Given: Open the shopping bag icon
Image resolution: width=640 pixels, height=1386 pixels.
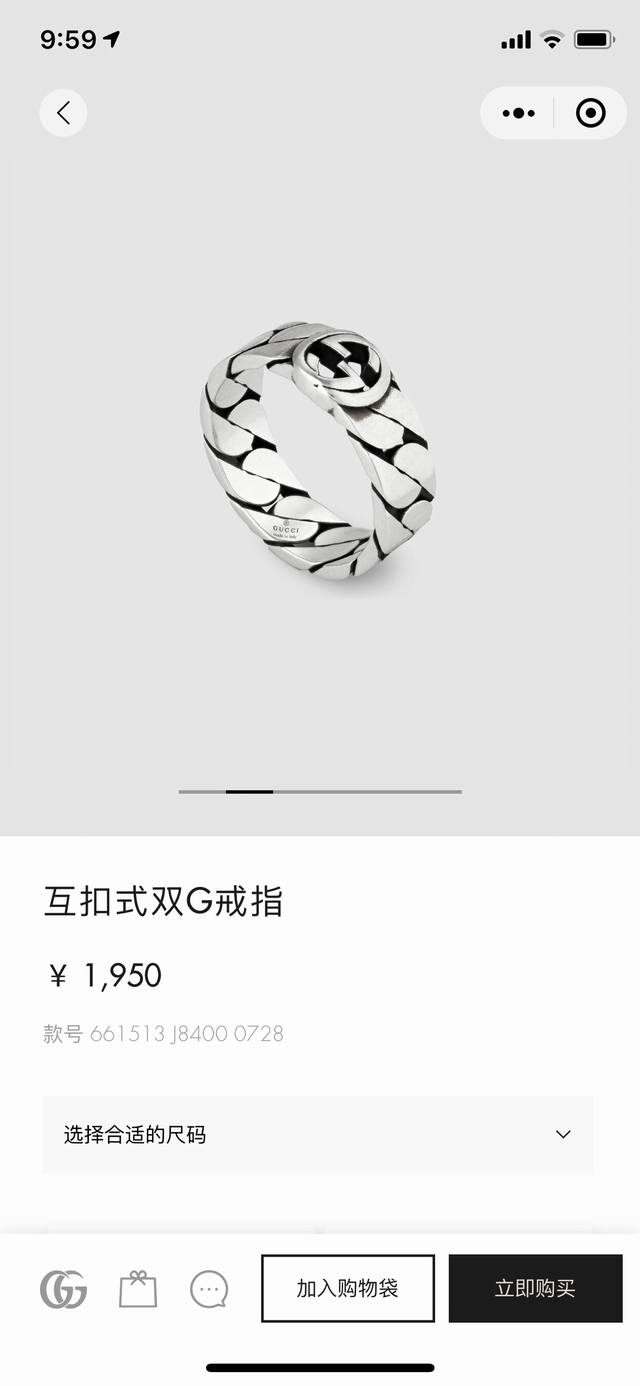Looking at the screenshot, I should (x=138, y=1289).
